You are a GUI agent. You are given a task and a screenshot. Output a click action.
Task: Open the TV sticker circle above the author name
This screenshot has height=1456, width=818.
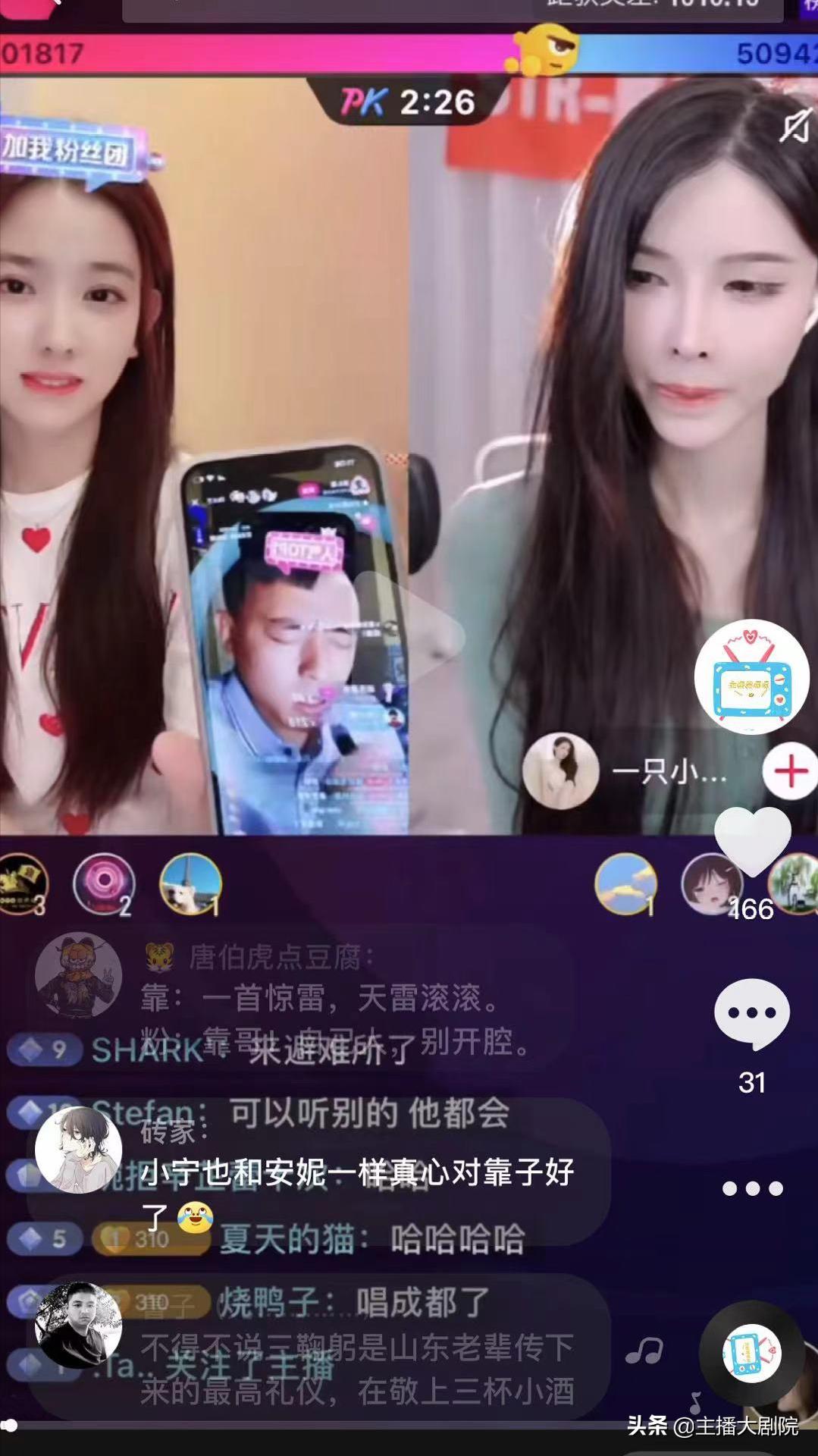752,676
